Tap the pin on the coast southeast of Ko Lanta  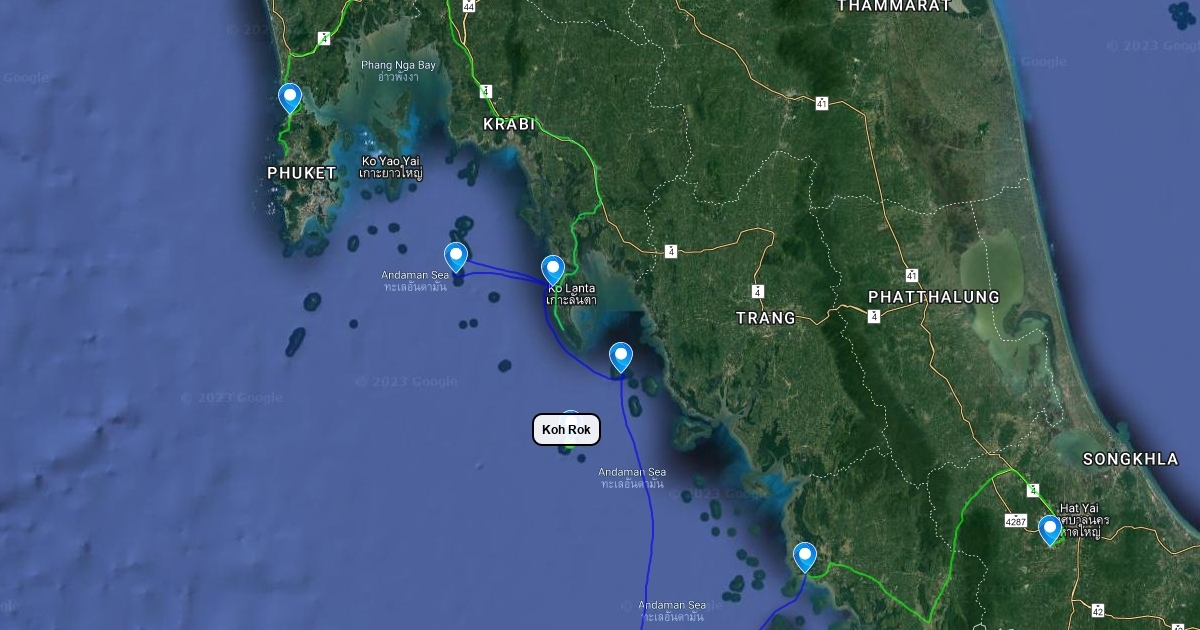point(621,356)
